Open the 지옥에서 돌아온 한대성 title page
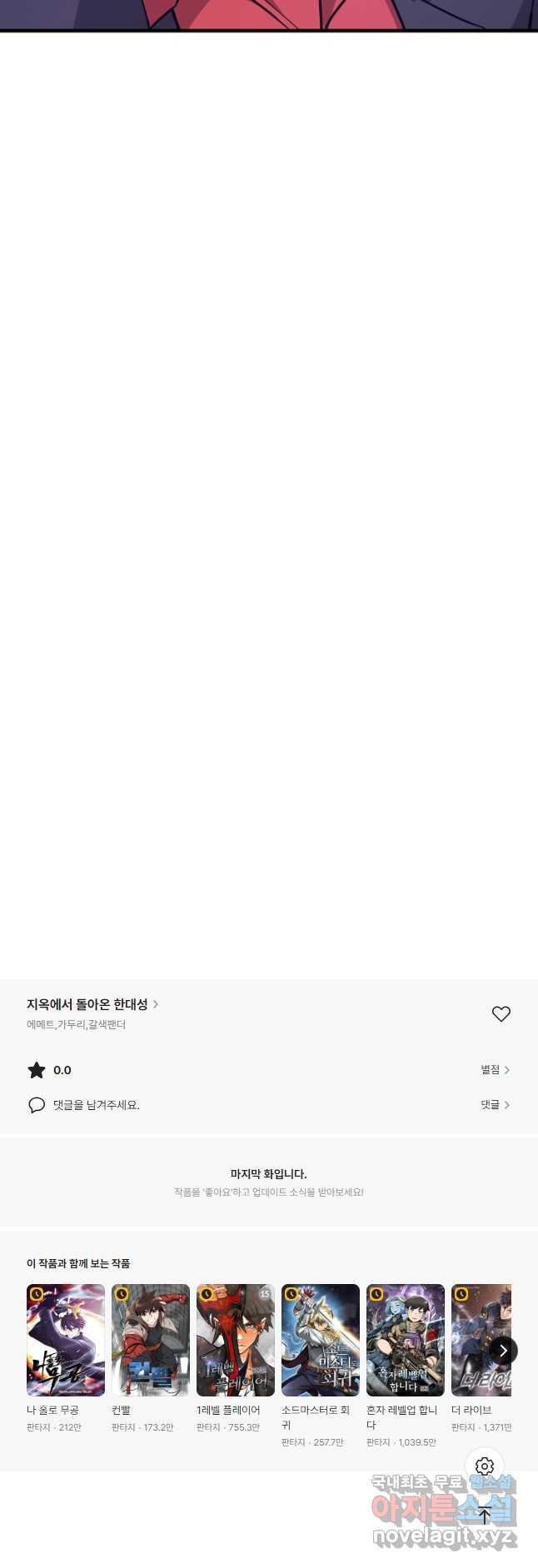This screenshot has width=538, height=1568. (92, 1004)
